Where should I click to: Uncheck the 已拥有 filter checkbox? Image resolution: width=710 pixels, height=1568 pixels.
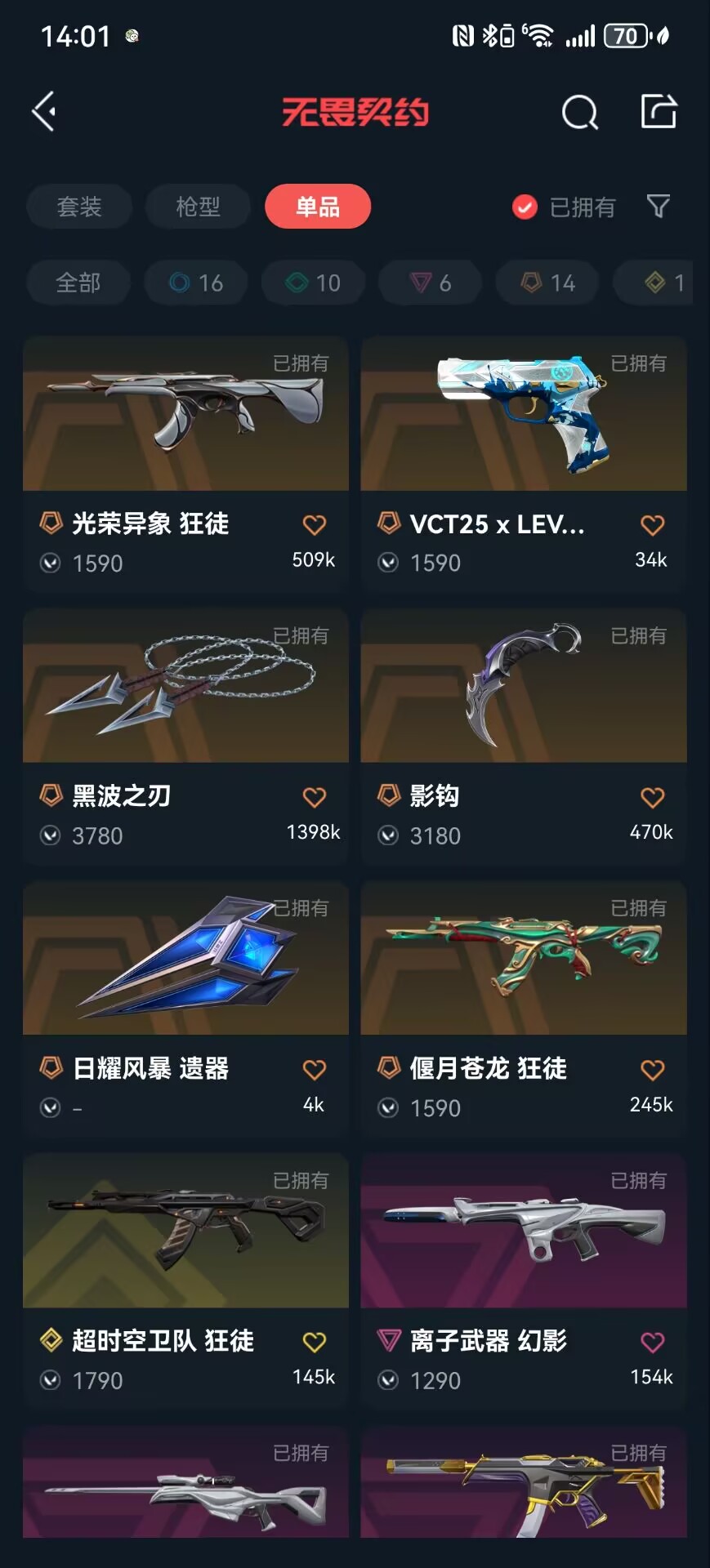pos(525,207)
